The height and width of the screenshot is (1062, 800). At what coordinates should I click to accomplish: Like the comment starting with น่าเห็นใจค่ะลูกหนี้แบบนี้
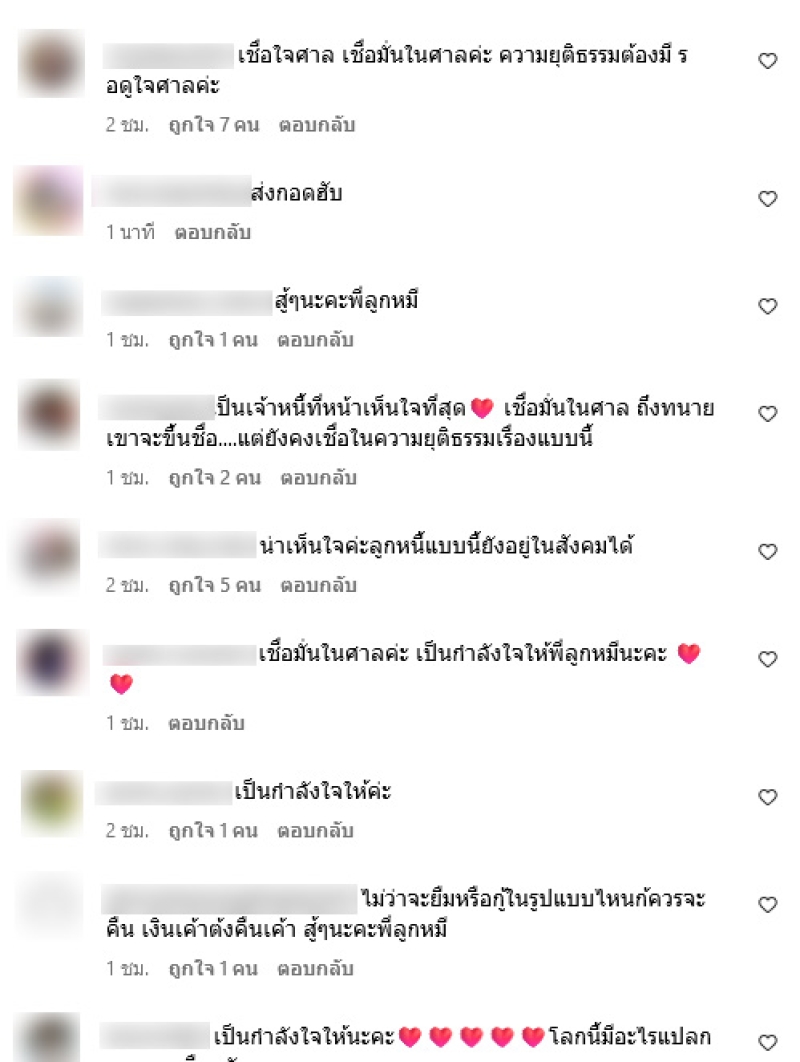(x=768, y=552)
